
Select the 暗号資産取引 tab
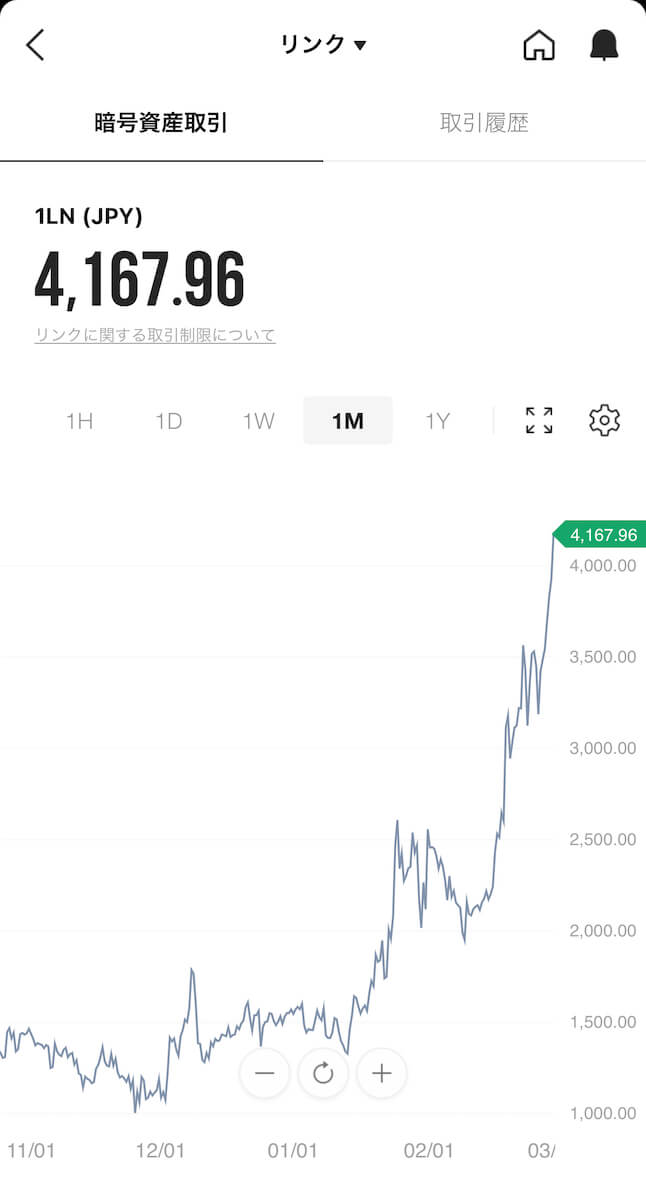click(161, 123)
